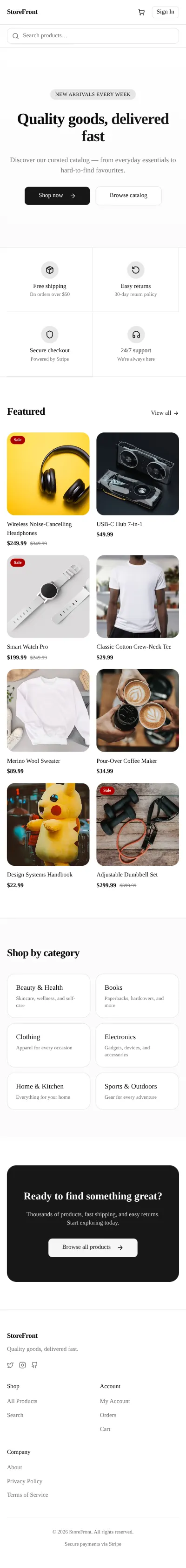Tap the Shop now button
The image size is (186, 1568).
click(57, 195)
